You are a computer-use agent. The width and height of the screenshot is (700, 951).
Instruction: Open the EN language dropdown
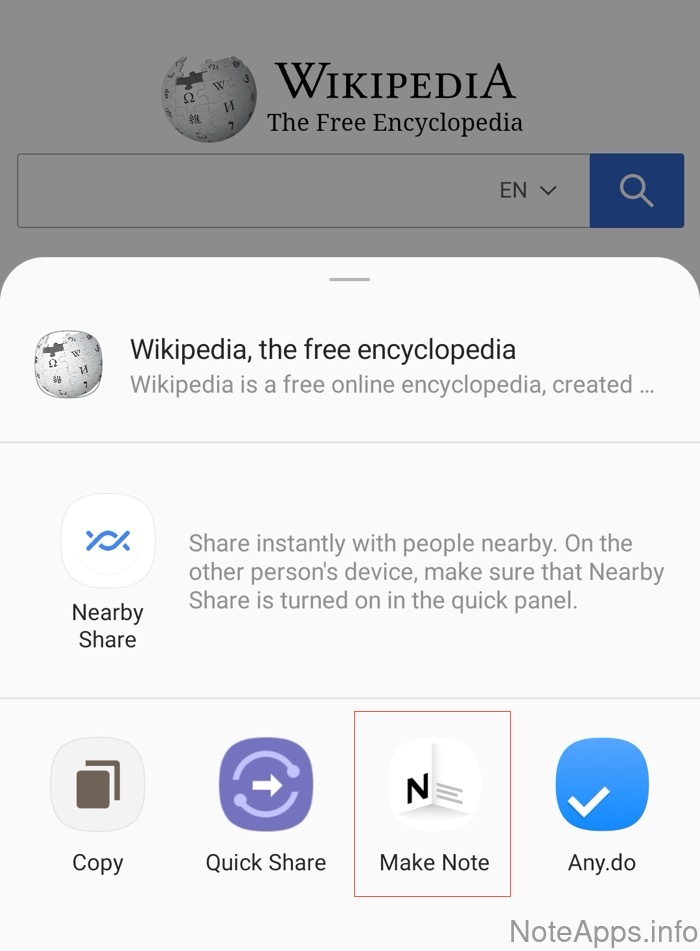(528, 190)
